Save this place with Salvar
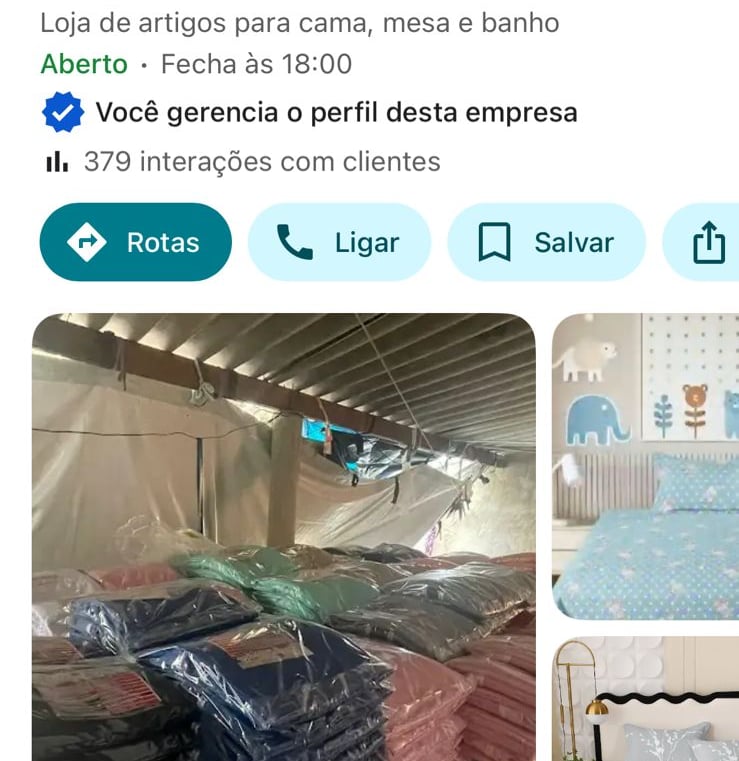Screen dimensions: 739x761 pos(546,242)
